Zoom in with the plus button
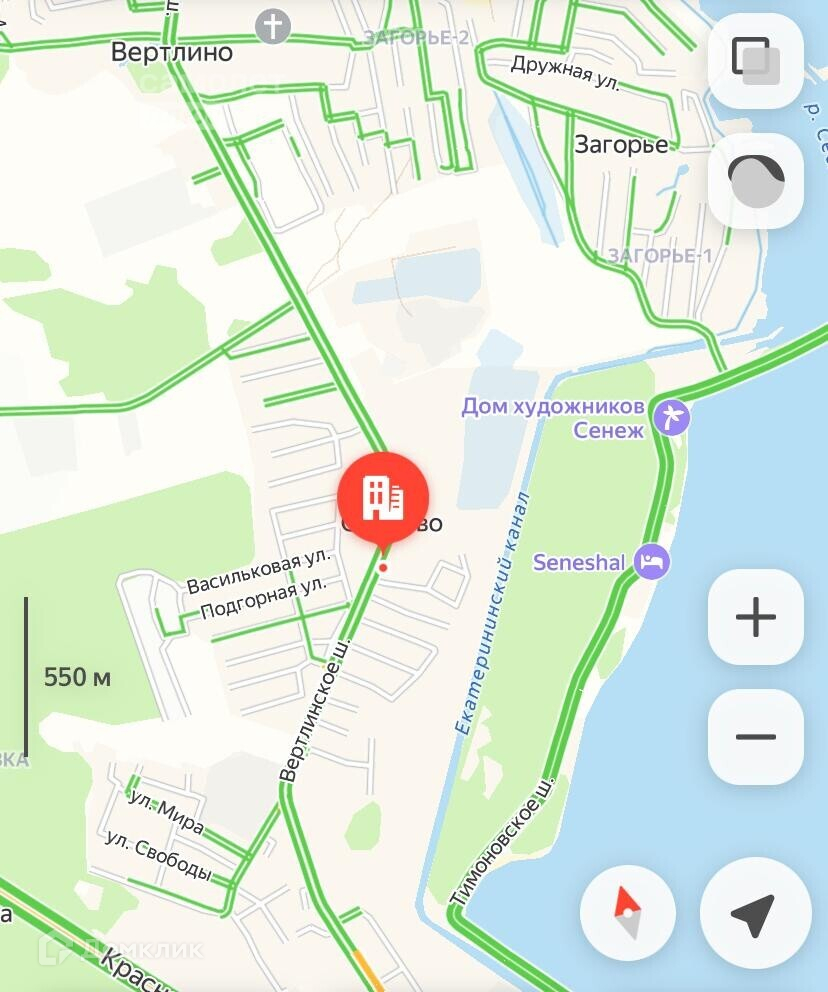 (755, 617)
